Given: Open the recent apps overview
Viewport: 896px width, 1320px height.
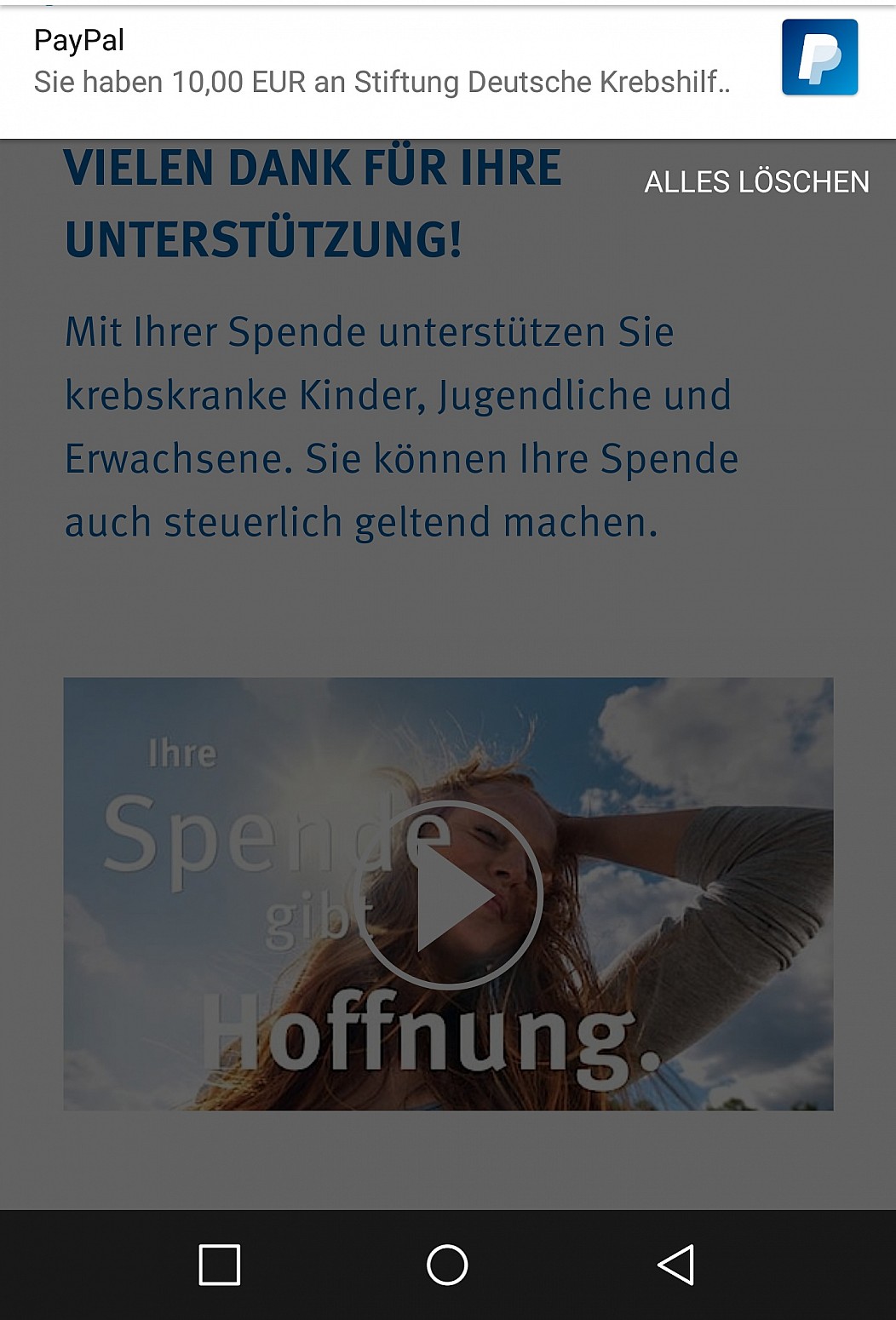Looking at the screenshot, I should click(x=220, y=1265).
